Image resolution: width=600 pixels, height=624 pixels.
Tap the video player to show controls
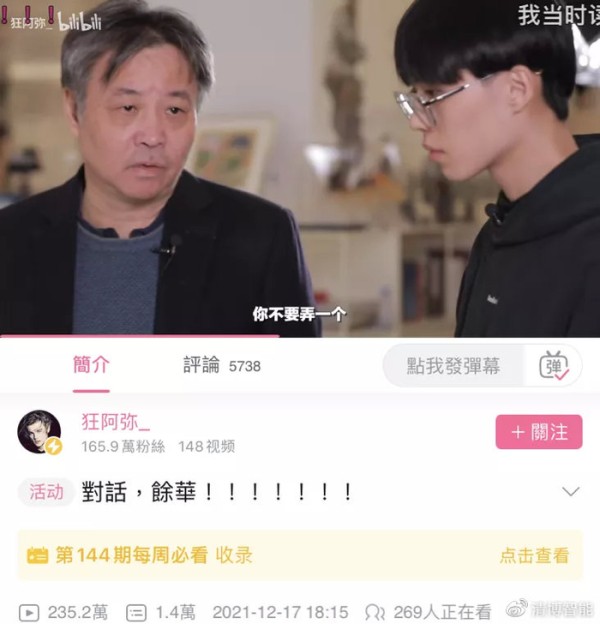pos(300,170)
